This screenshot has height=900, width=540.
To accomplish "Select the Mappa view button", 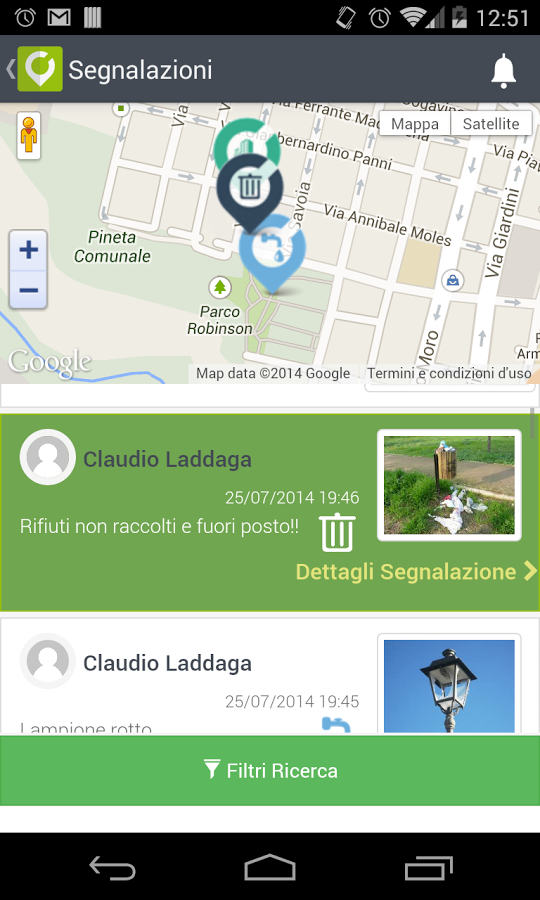I will pos(415,123).
